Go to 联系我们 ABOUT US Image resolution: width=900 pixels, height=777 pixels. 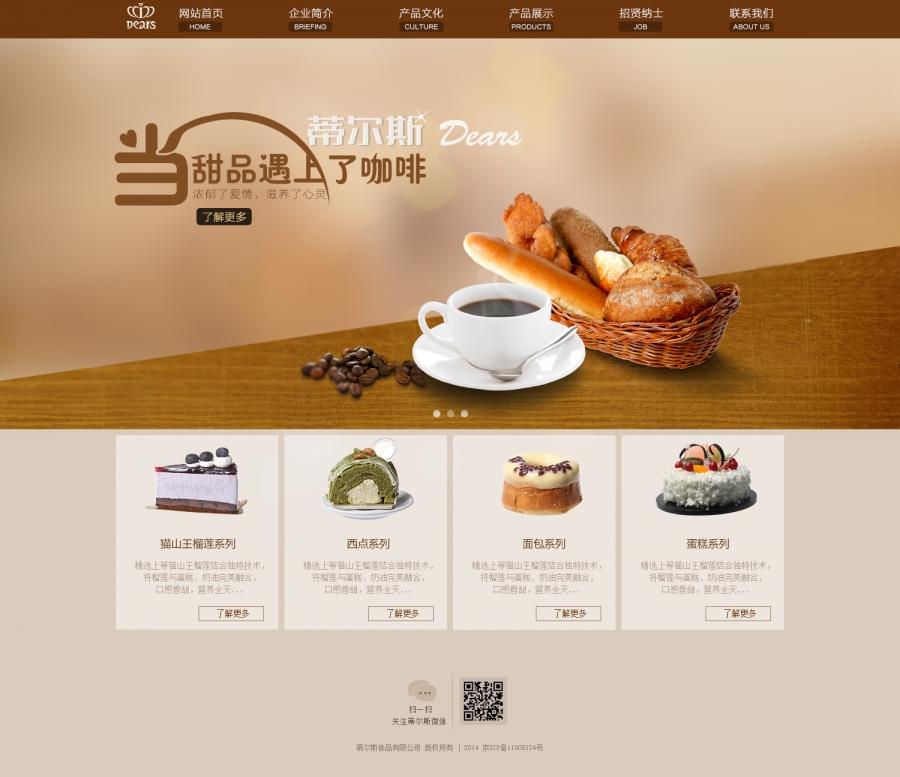751,18
